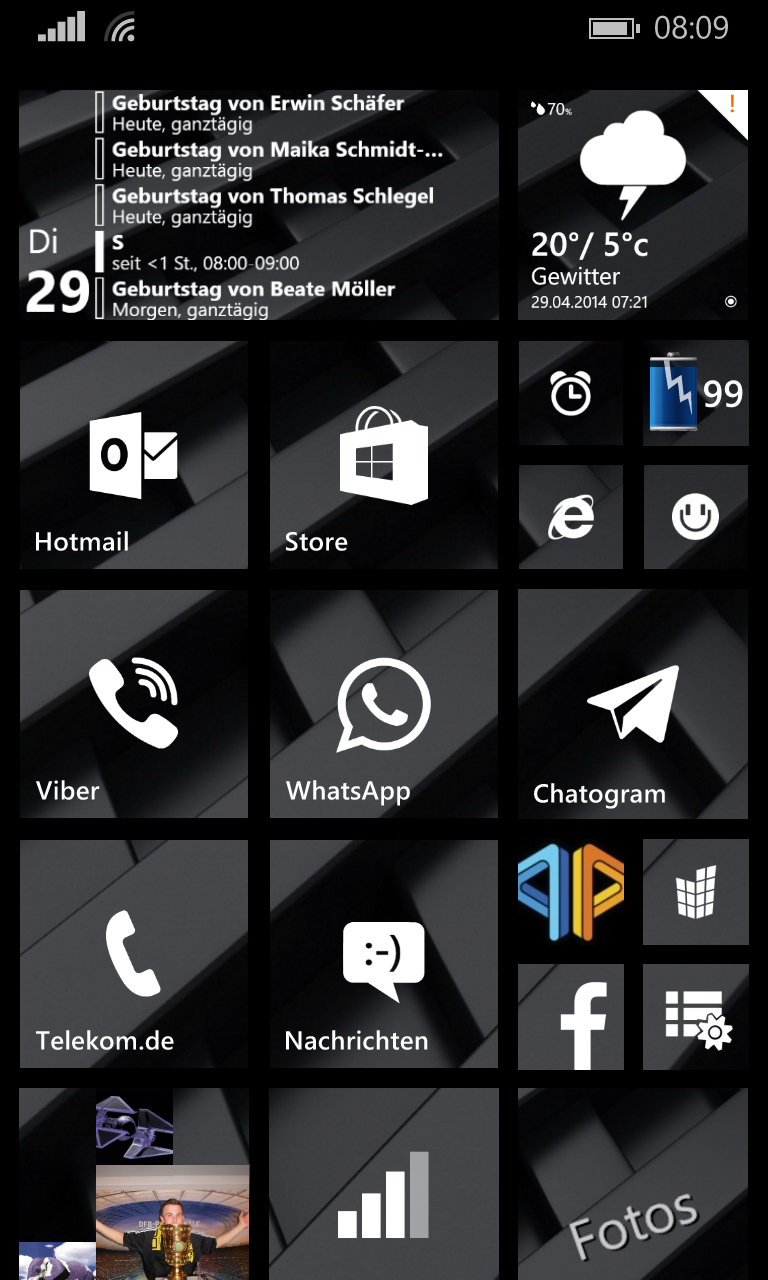Open the Gewitter weather tile
Screen dimensions: 768x1280
click(x=633, y=205)
